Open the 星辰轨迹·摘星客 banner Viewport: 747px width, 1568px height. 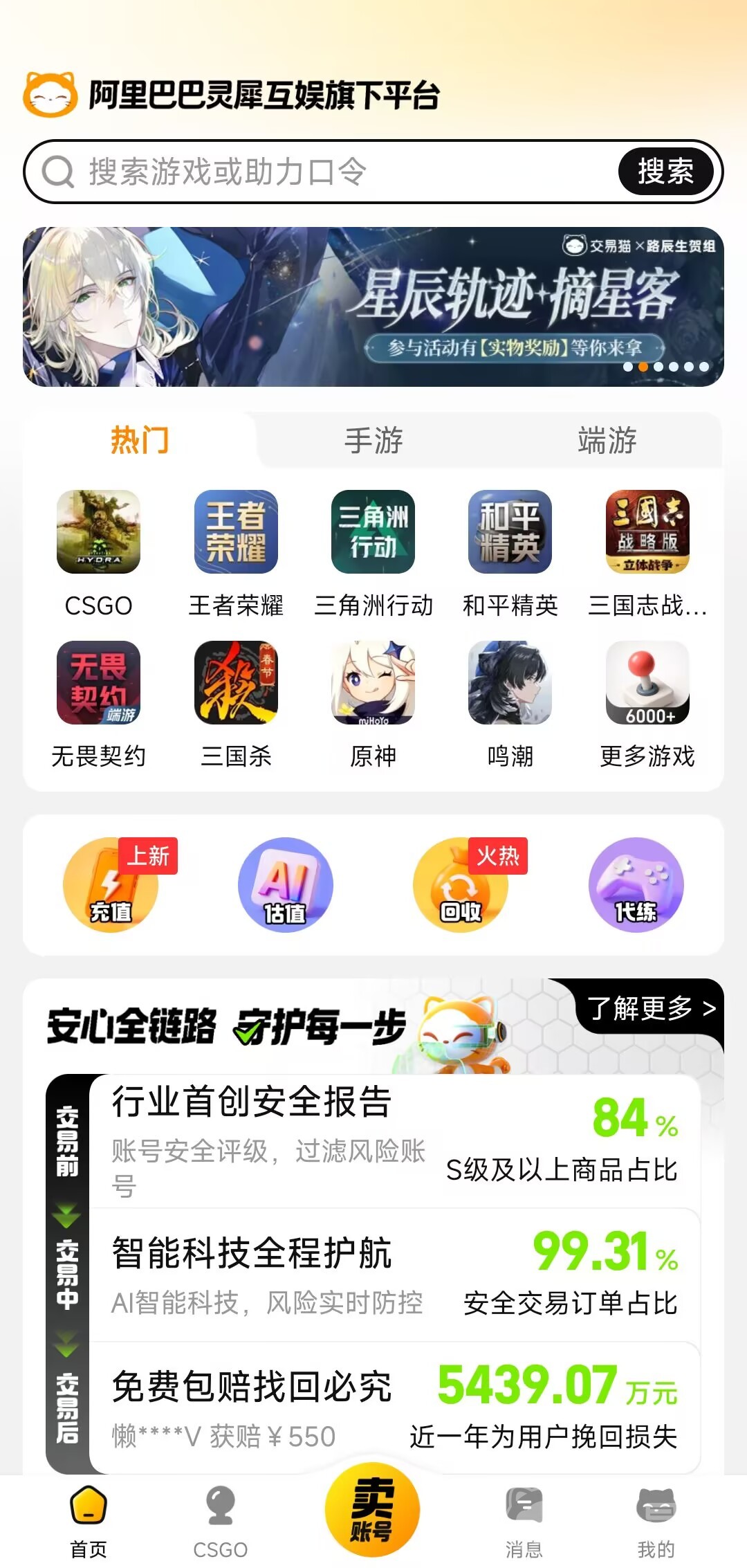(373, 307)
